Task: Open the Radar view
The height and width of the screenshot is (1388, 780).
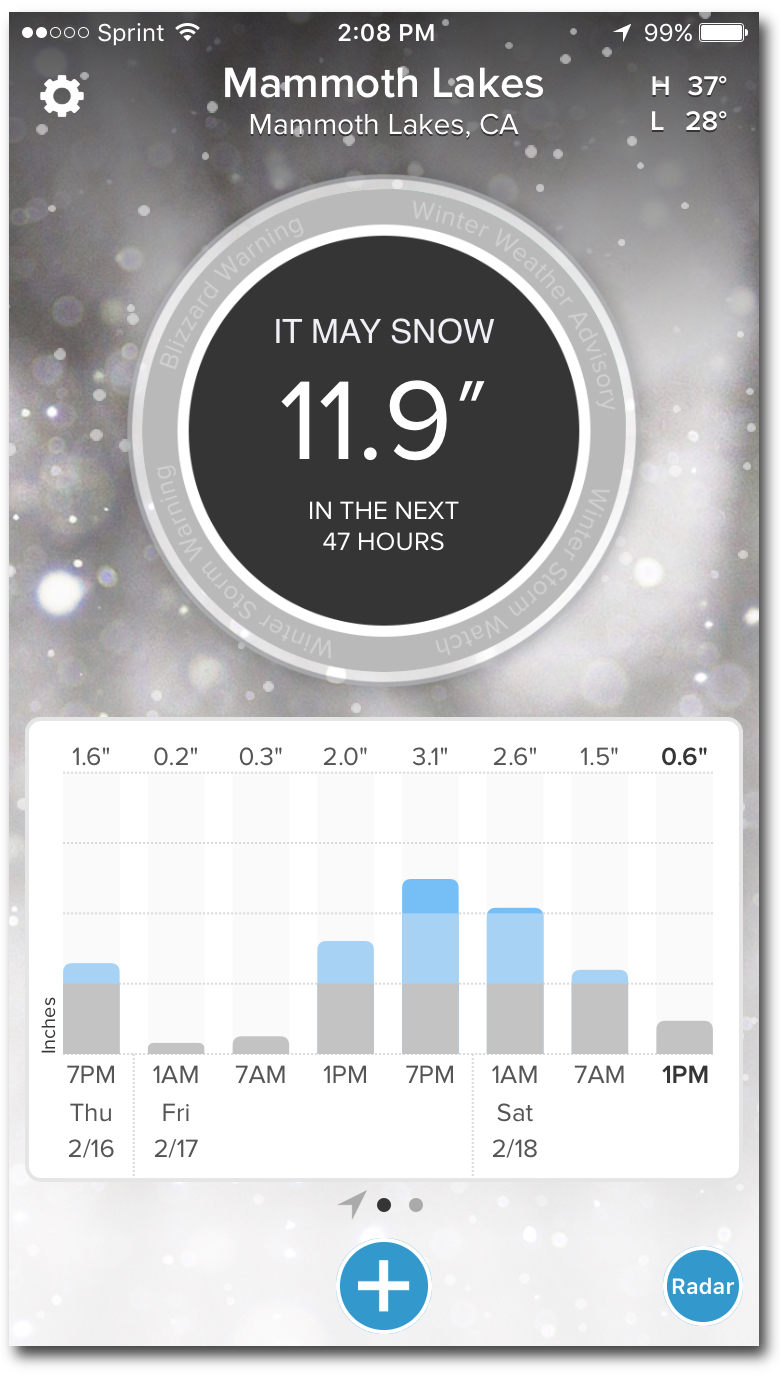Action: [x=702, y=1287]
